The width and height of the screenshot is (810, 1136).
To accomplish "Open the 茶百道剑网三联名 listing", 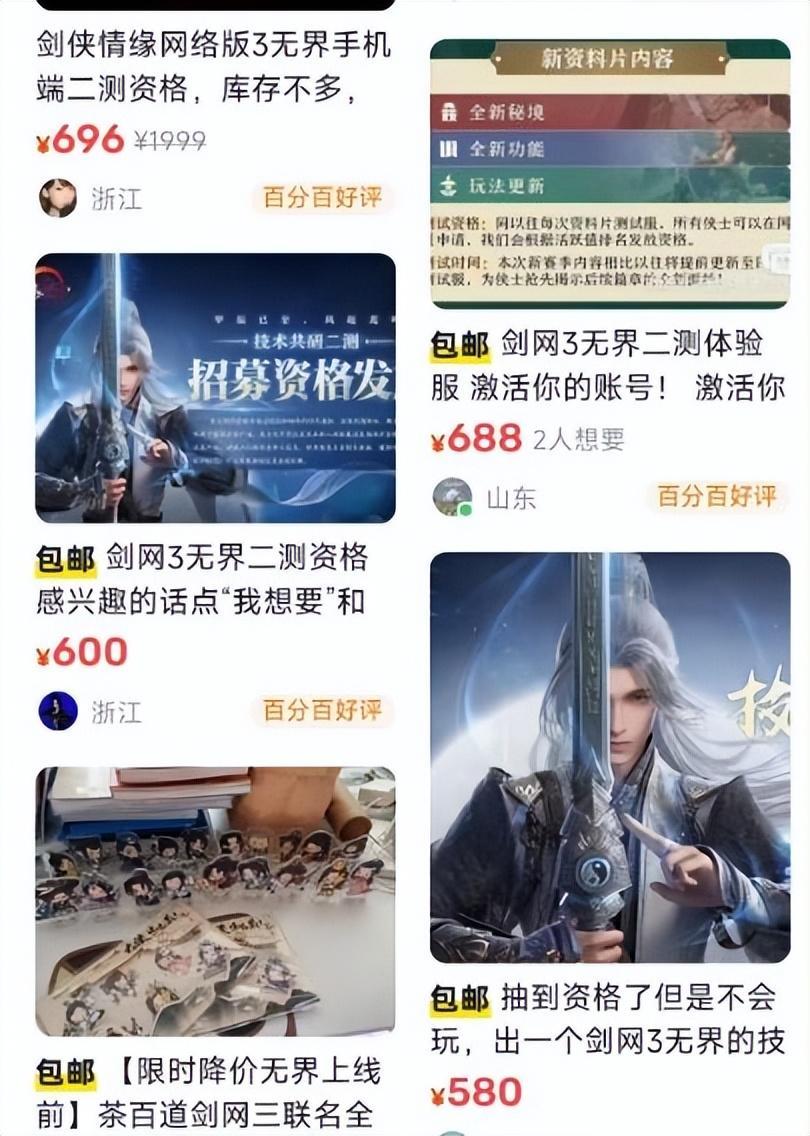I will click(x=215, y=1092).
